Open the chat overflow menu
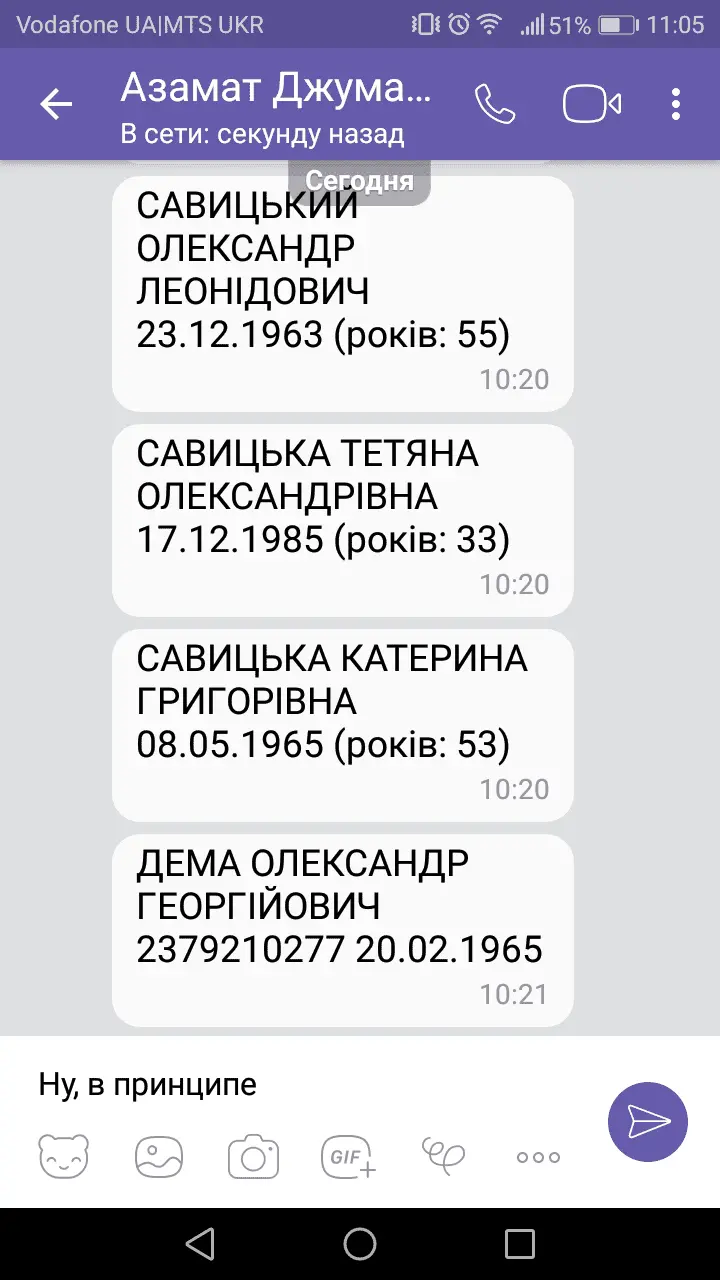The image size is (720, 1280). (x=677, y=104)
